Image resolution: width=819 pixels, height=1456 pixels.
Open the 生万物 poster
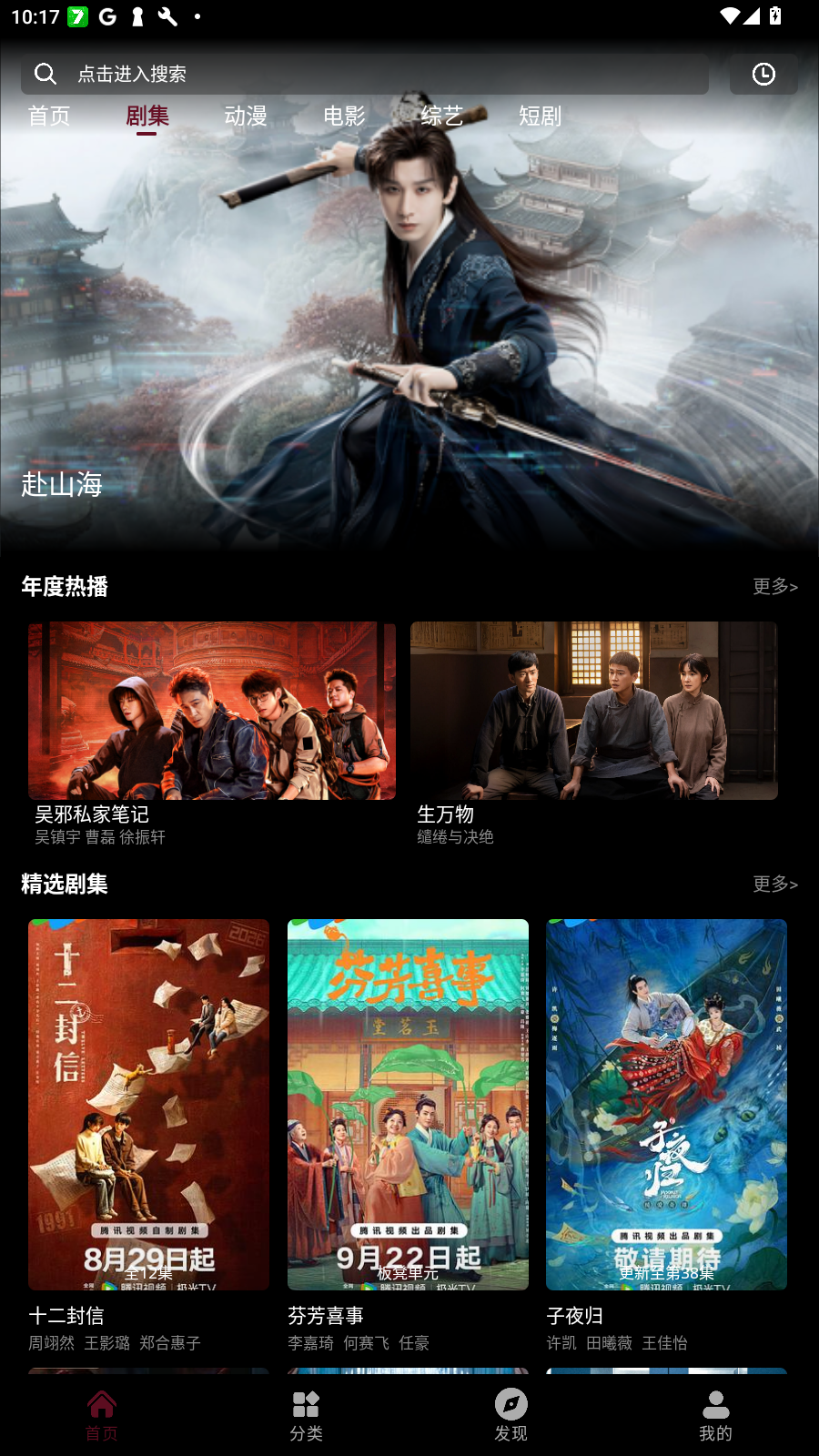[x=592, y=711]
